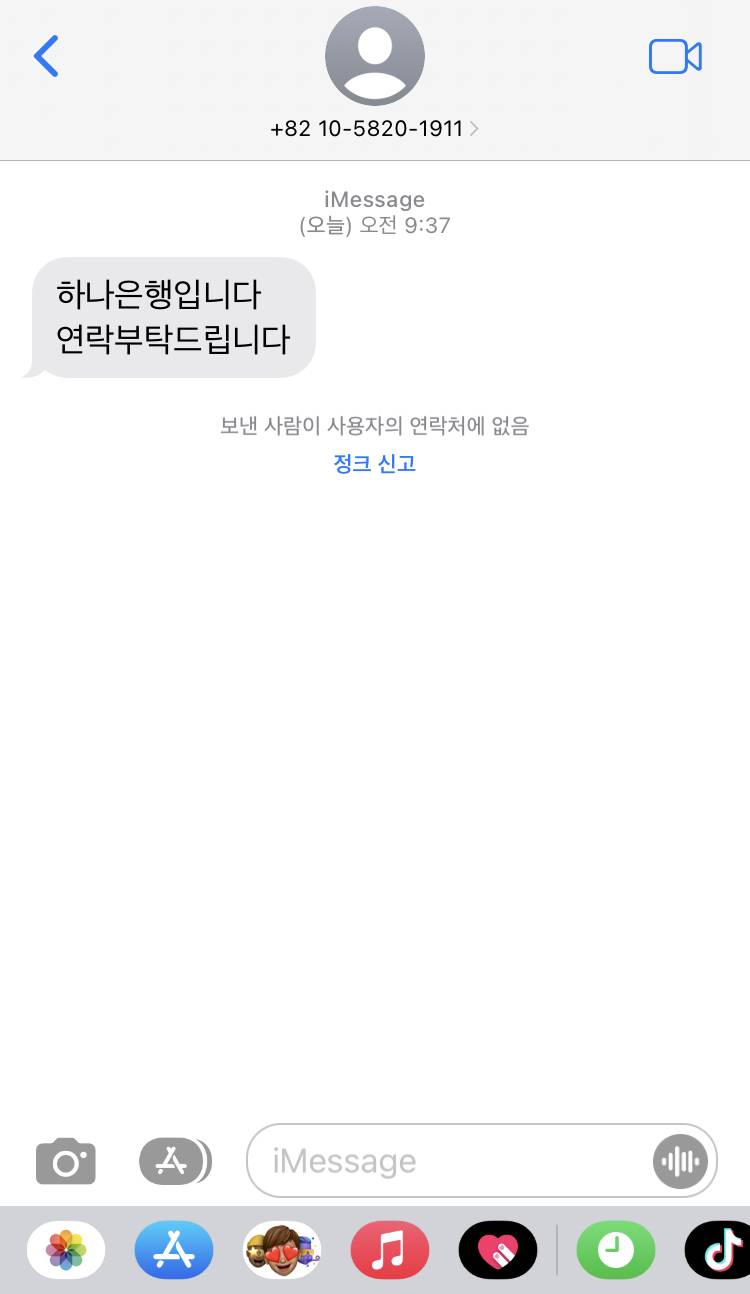750x1294 pixels.
Task: Record an audio message
Action: click(x=680, y=1161)
